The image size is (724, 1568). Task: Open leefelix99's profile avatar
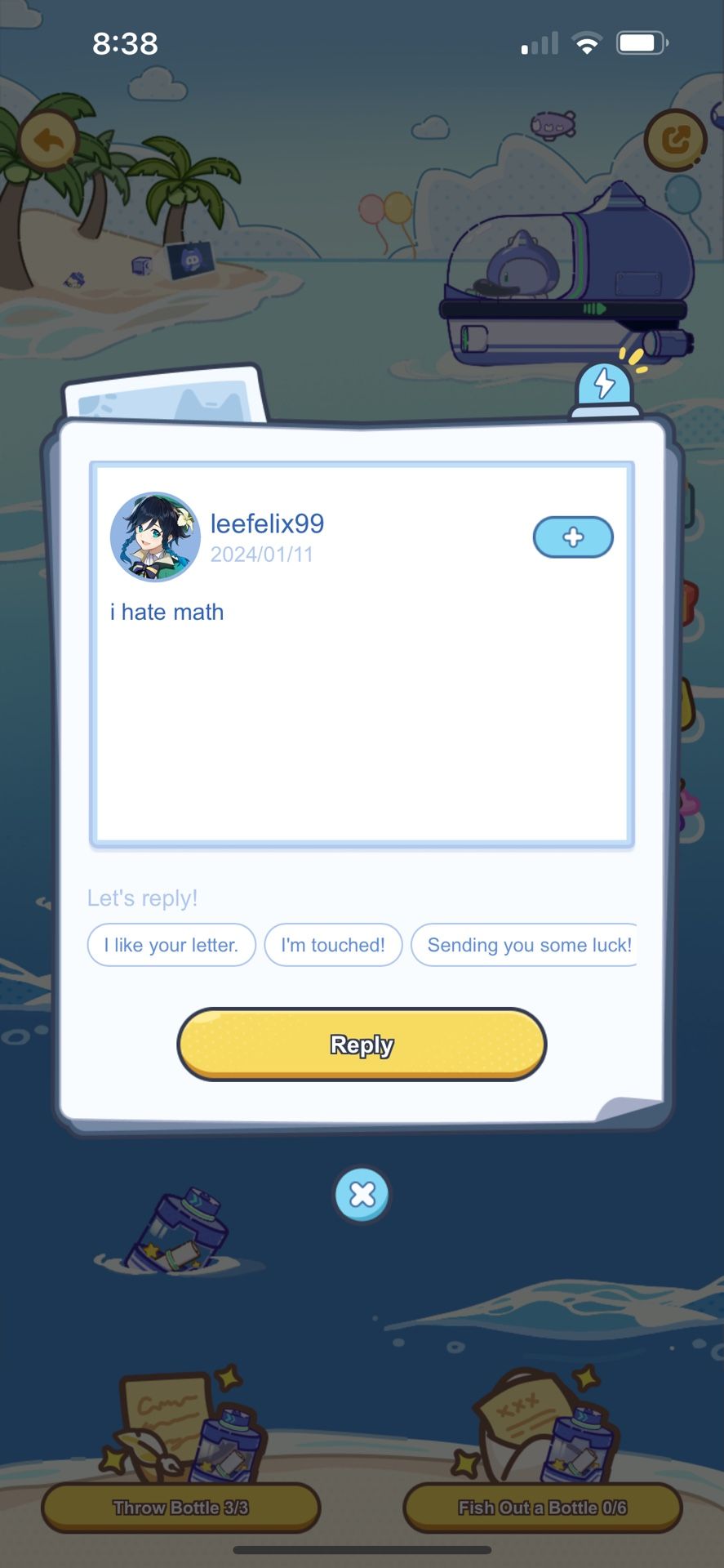coord(155,537)
